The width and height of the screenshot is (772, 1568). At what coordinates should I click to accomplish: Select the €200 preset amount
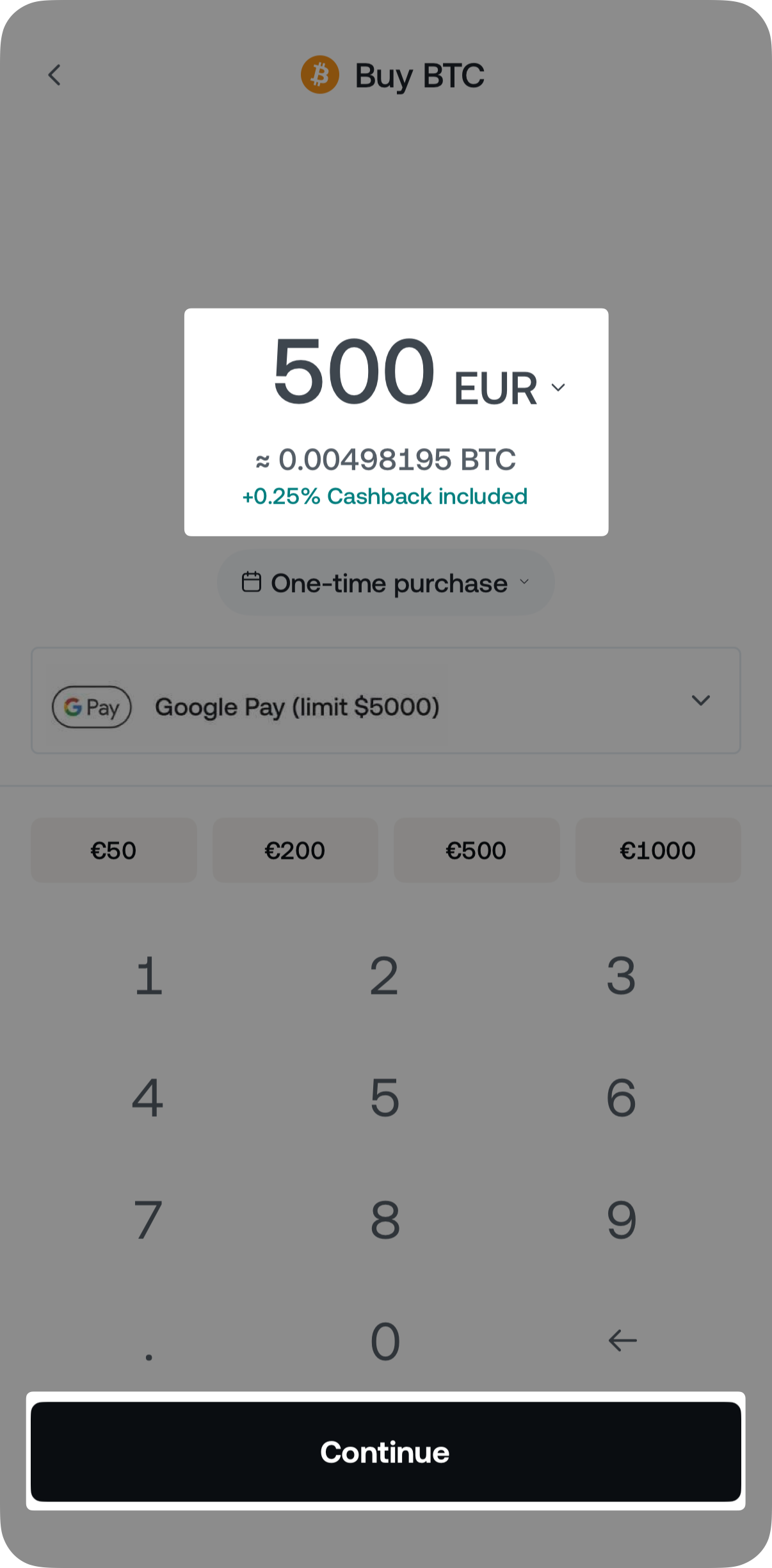[295, 850]
